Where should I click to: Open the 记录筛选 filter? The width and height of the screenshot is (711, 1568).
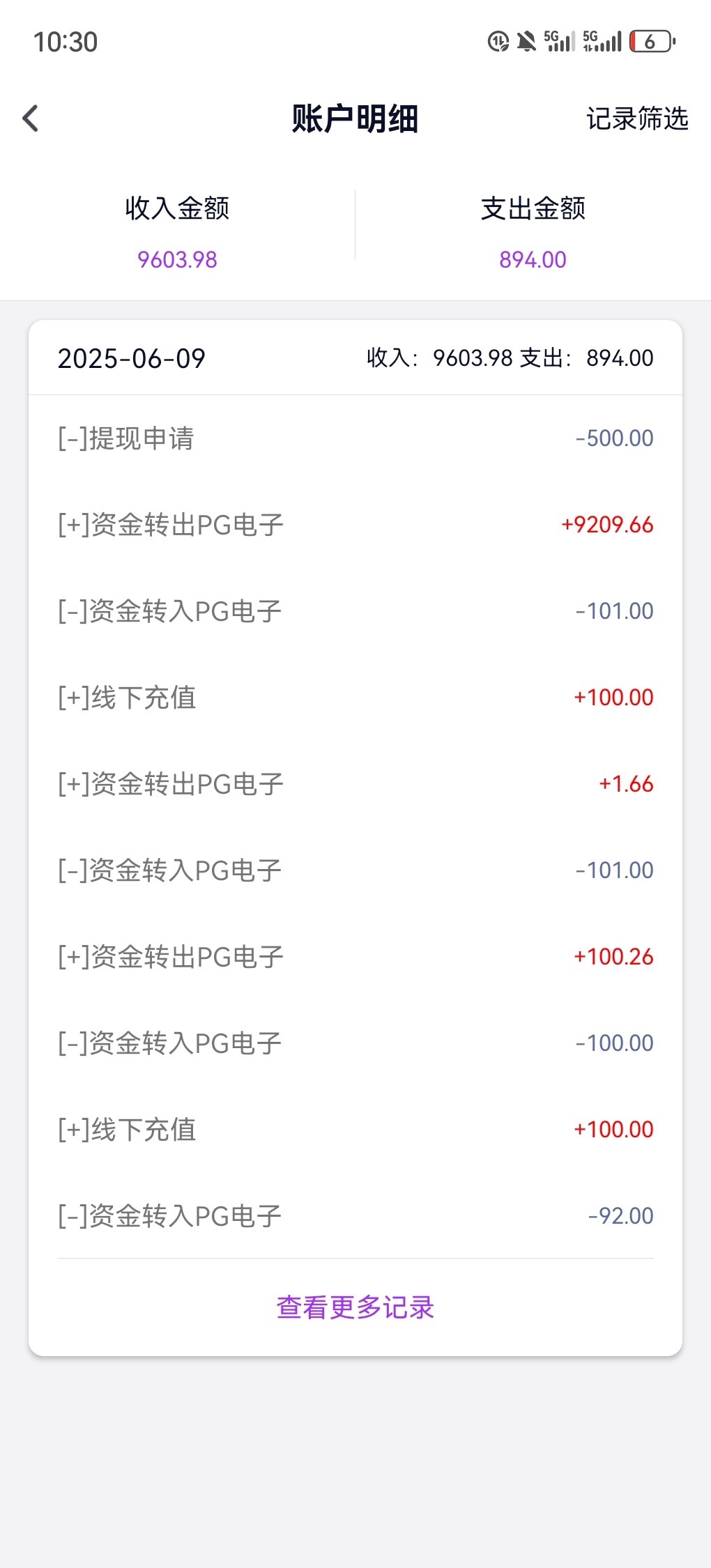tap(636, 118)
